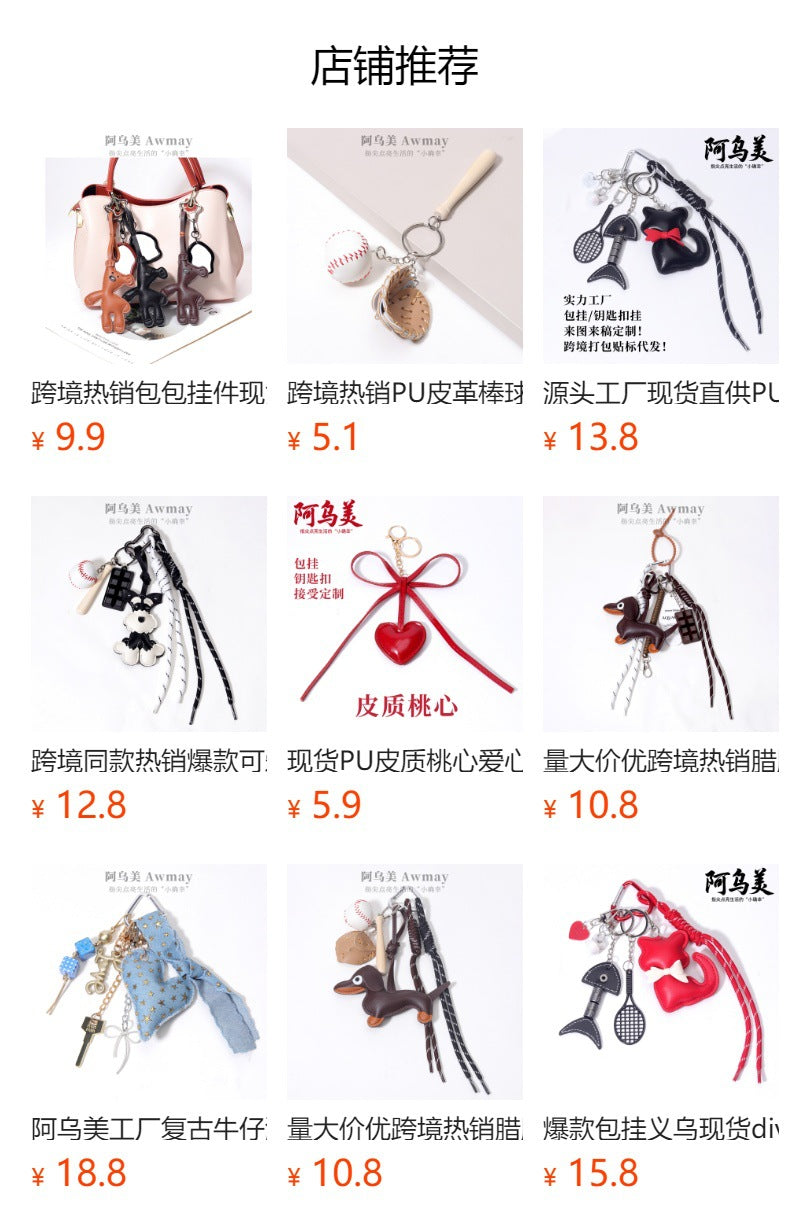This screenshot has height=1232, width=790.
Task: View the PU皮革棒球 keychain priced ¥5.1
Action: pyautogui.click(x=404, y=246)
